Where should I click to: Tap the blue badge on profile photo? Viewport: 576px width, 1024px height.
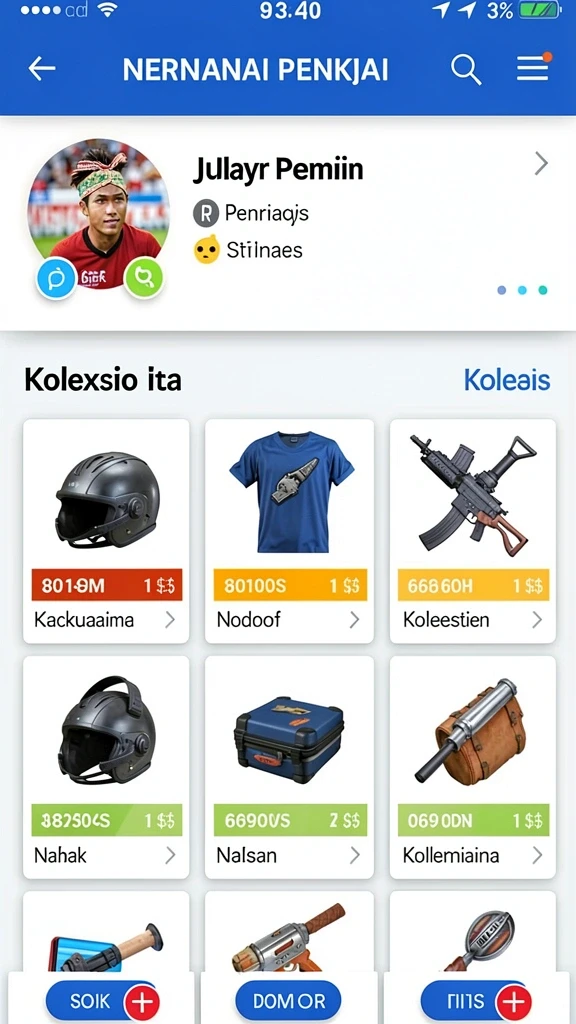[56, 279]
